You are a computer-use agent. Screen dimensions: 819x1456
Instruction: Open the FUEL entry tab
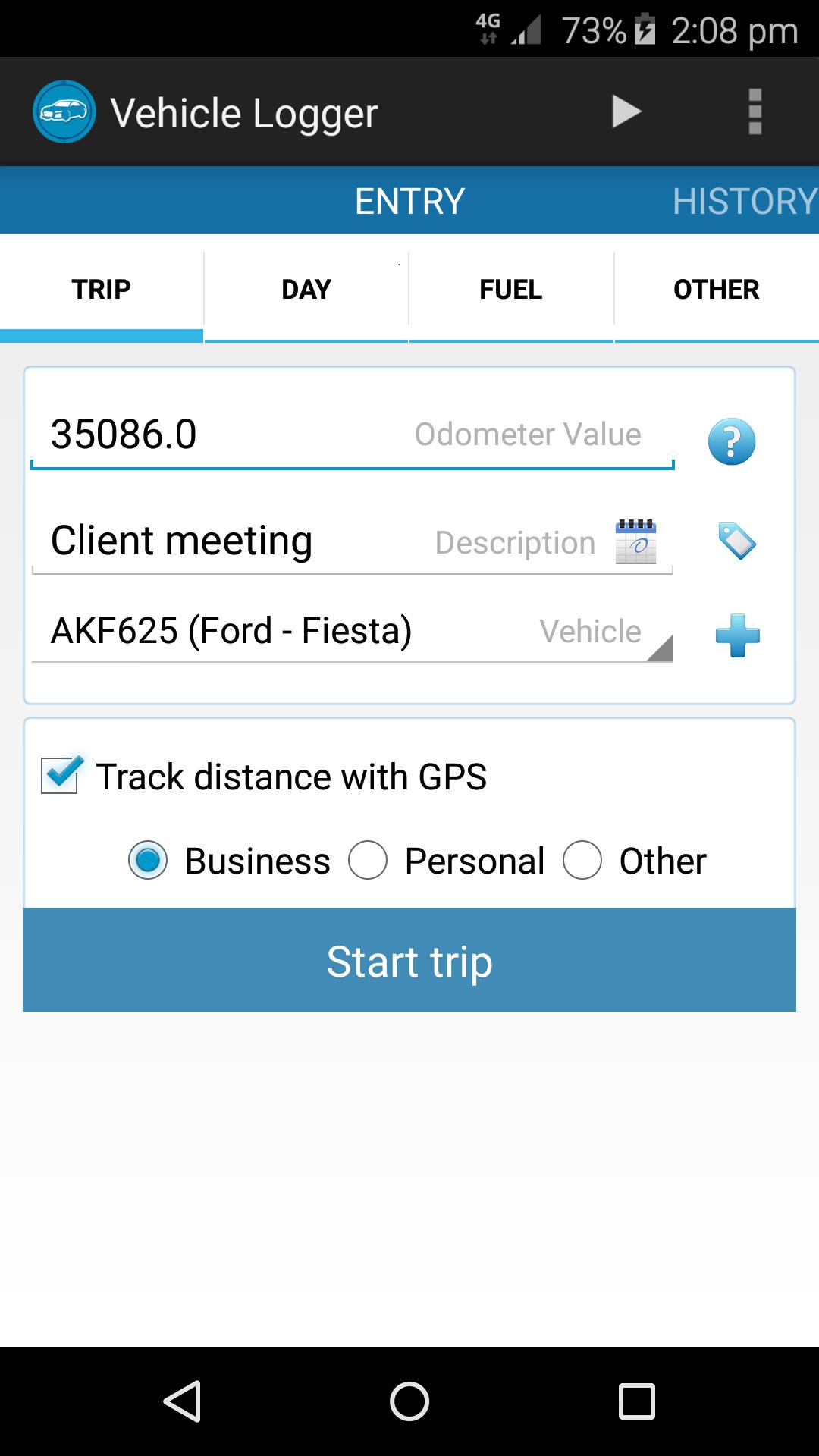(510, 289)
